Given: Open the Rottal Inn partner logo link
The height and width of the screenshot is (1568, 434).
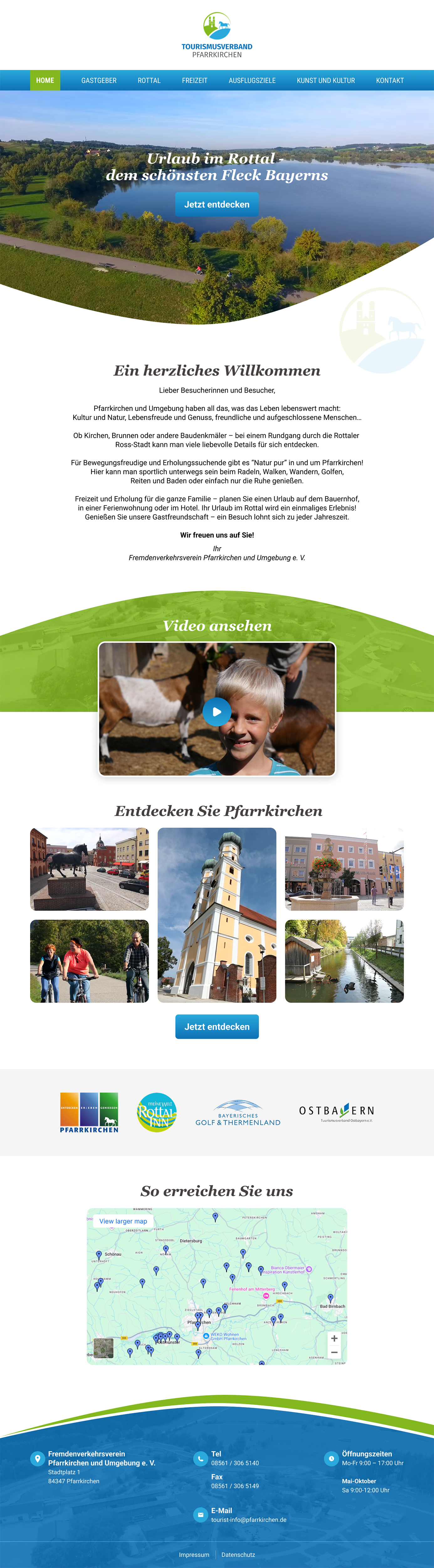Looking at the screenshot, I should [157, 1112].
